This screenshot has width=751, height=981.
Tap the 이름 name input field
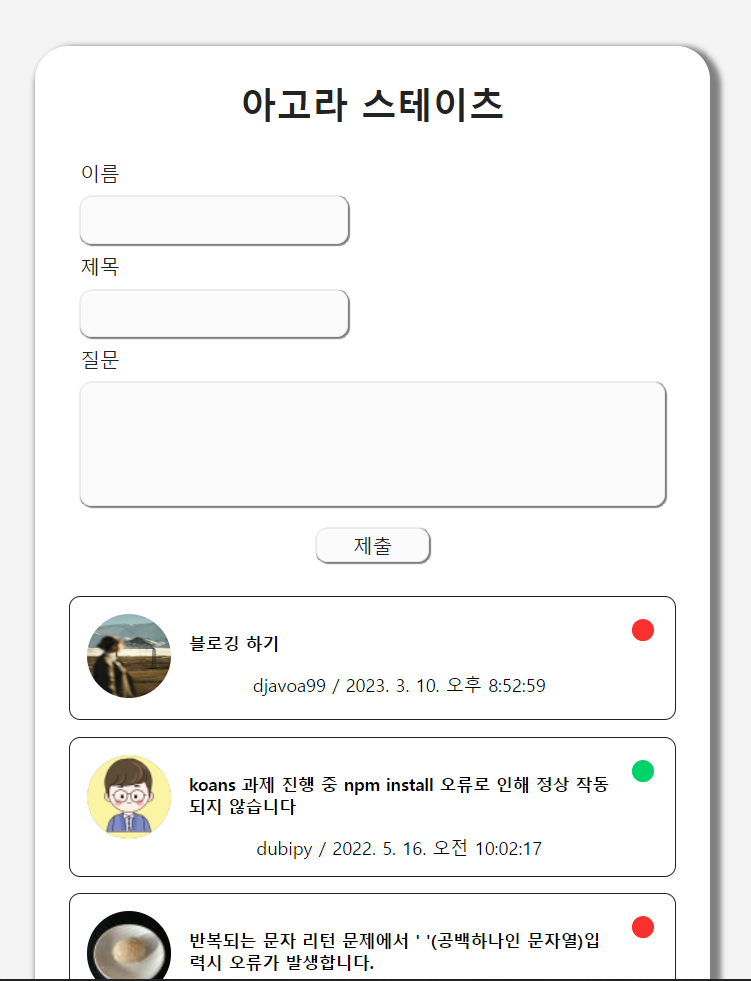214,220
